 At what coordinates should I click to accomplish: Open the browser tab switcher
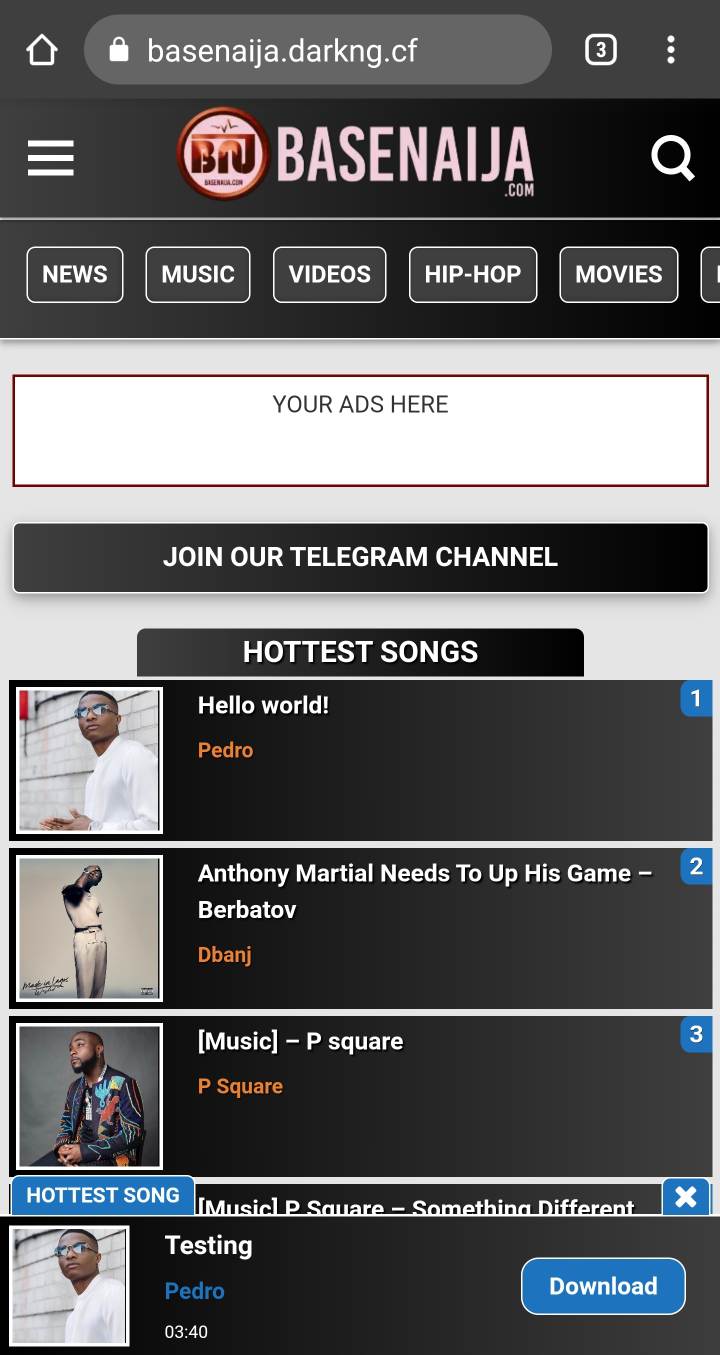click(600, 50)
